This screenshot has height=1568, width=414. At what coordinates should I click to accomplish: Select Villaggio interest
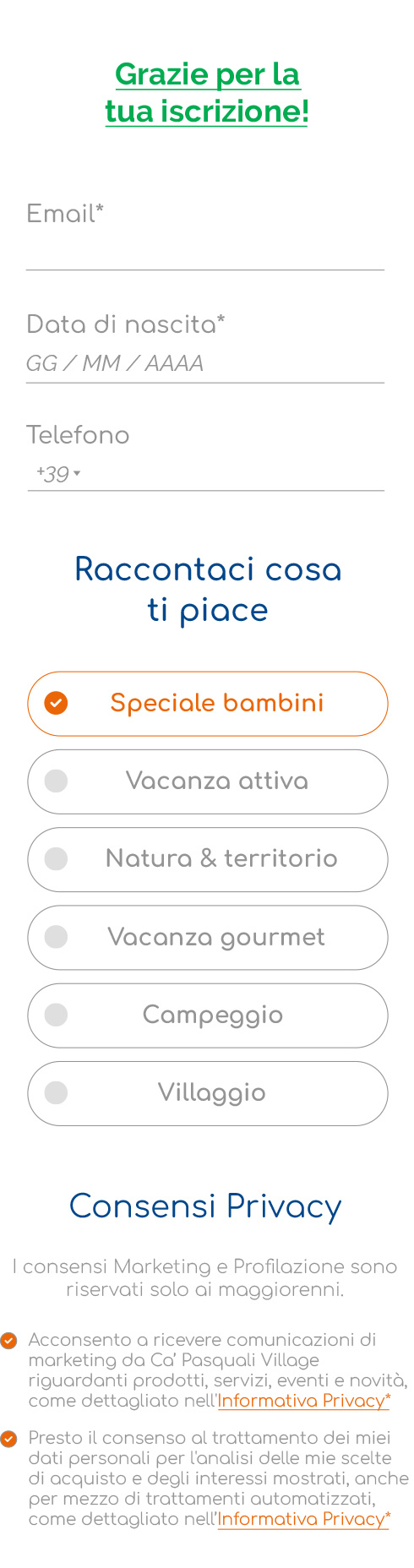click(x=208, y=1093)
